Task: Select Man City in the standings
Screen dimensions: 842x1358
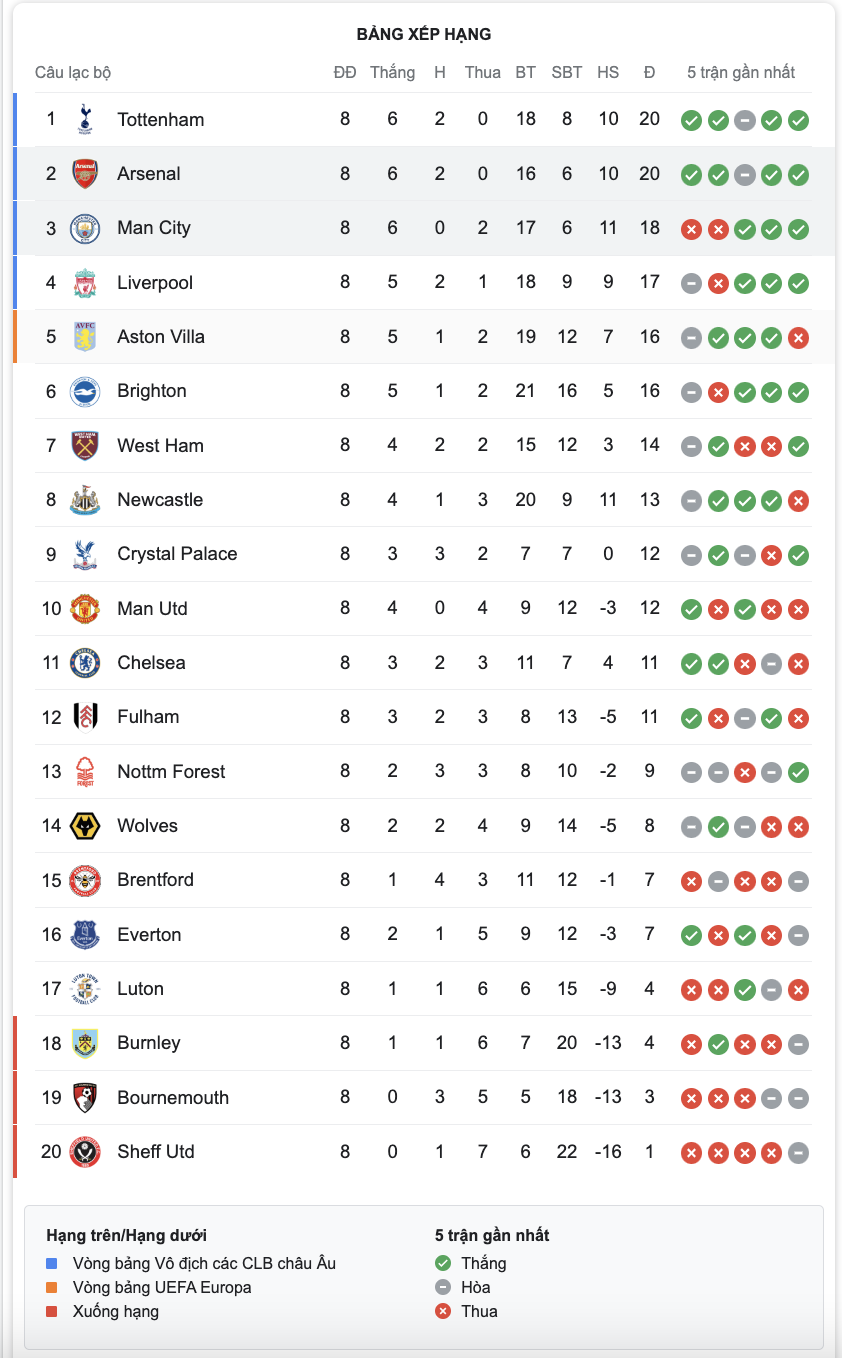Action: tap(424, 228)
